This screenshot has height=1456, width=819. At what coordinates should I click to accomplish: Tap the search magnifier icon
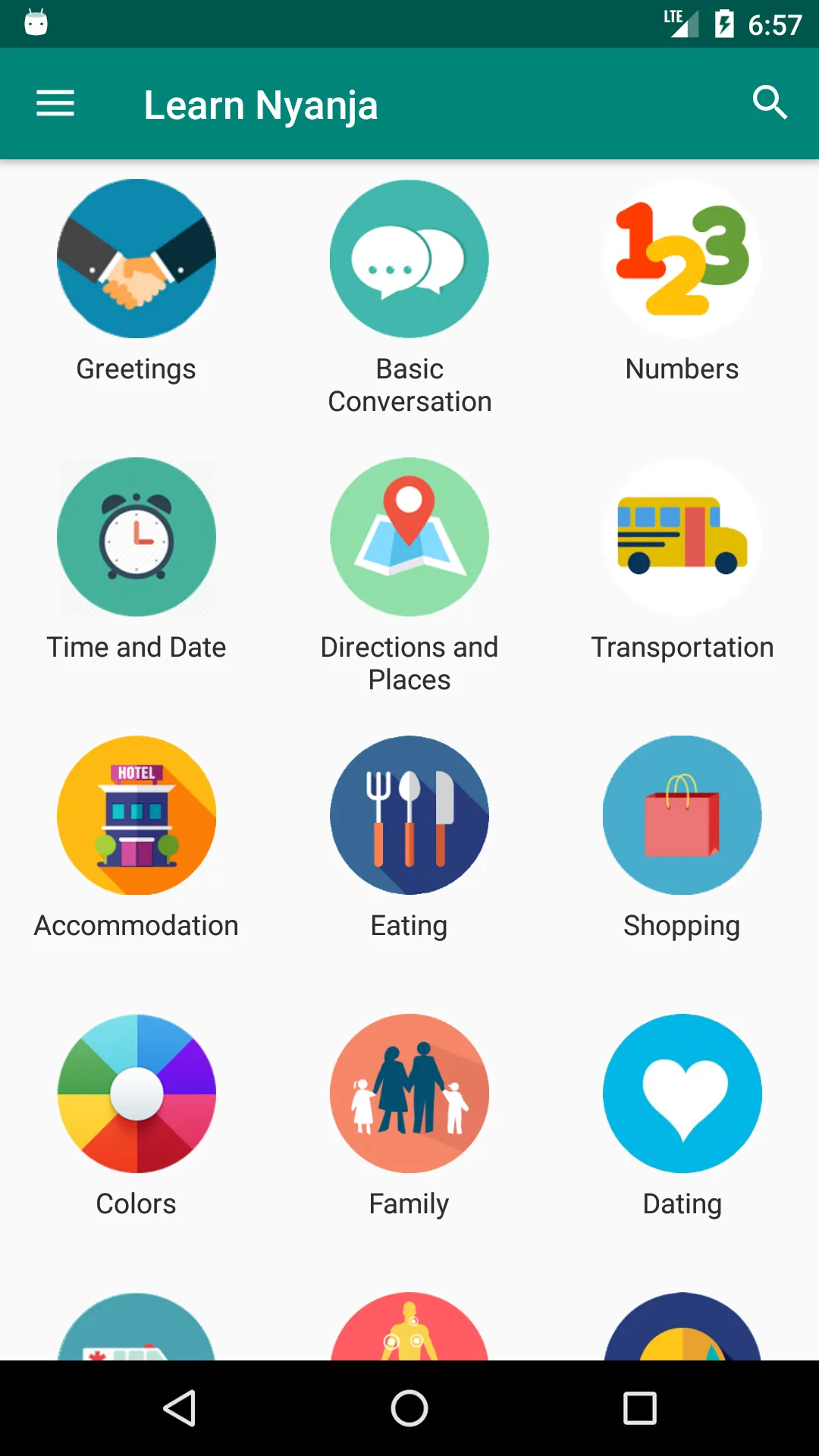770,102
